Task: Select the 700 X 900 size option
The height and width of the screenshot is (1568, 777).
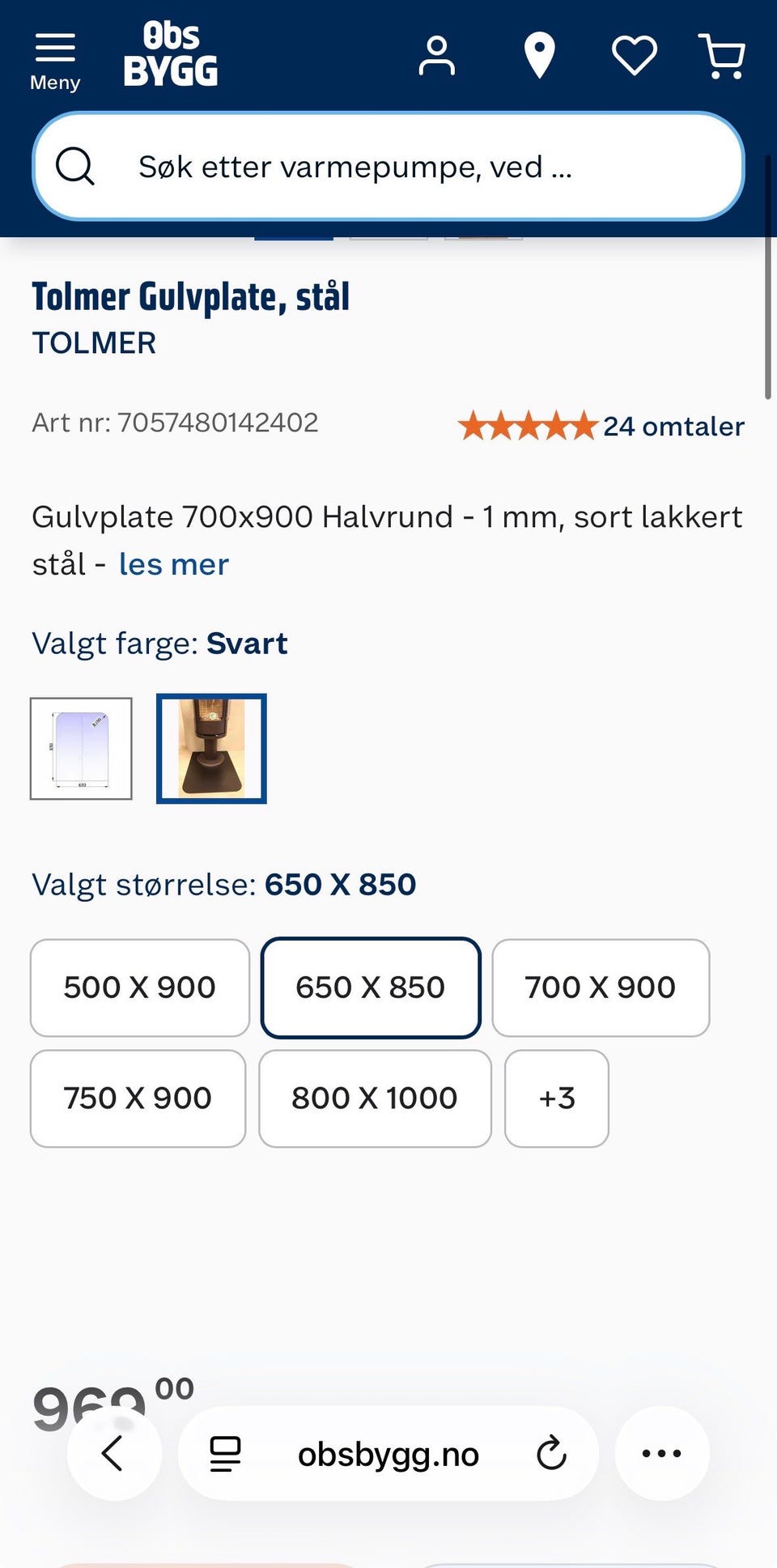Action: point(600,988)
